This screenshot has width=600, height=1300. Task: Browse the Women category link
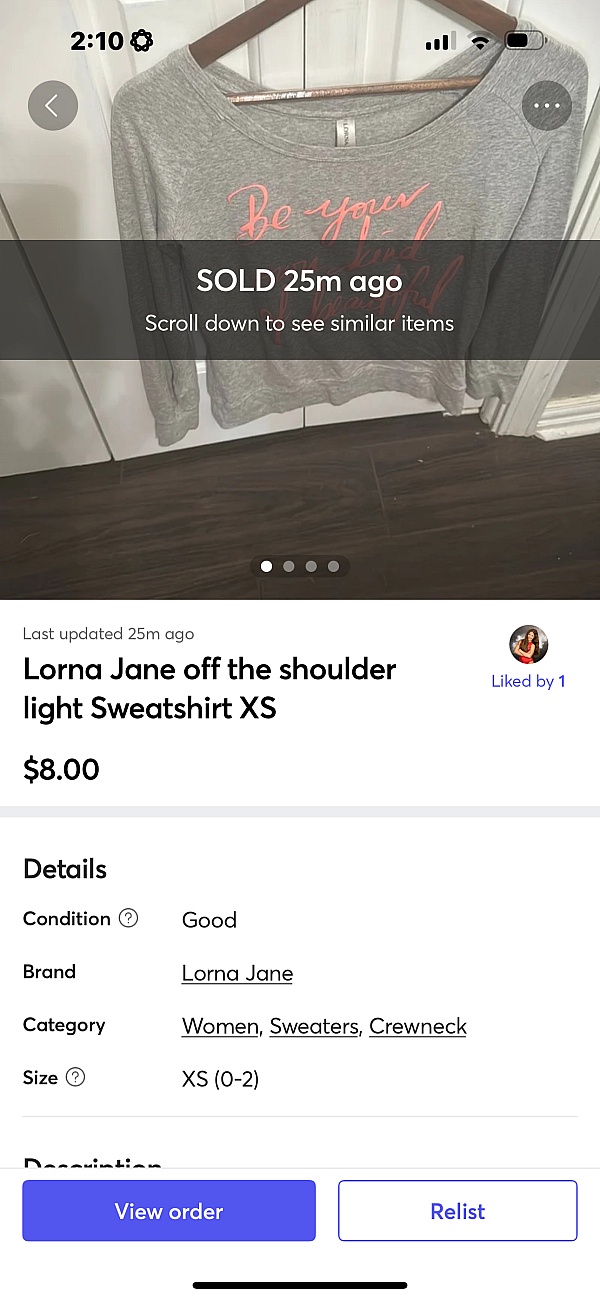(221, 1026)
